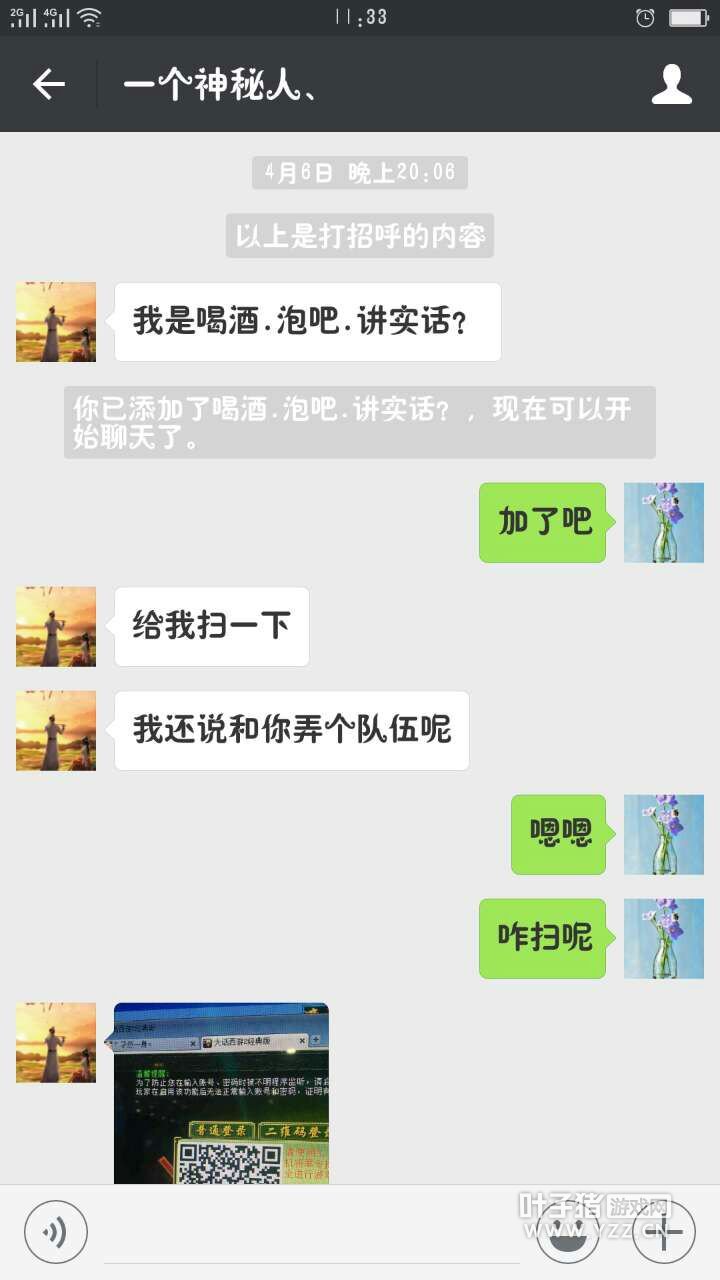This screenshot has height=1280, width=720.
Task: Go back from the chat
Action: (48, 85)
